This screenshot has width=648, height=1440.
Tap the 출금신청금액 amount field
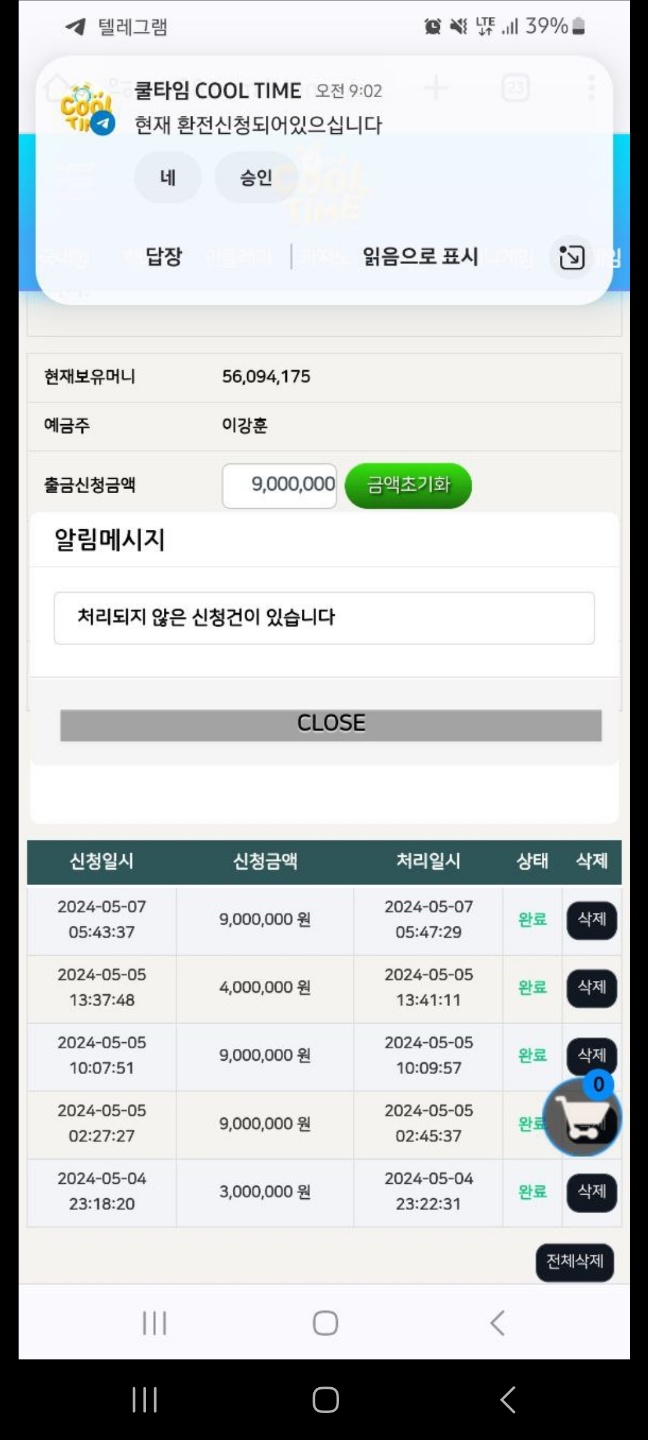(x=279, y=485)
